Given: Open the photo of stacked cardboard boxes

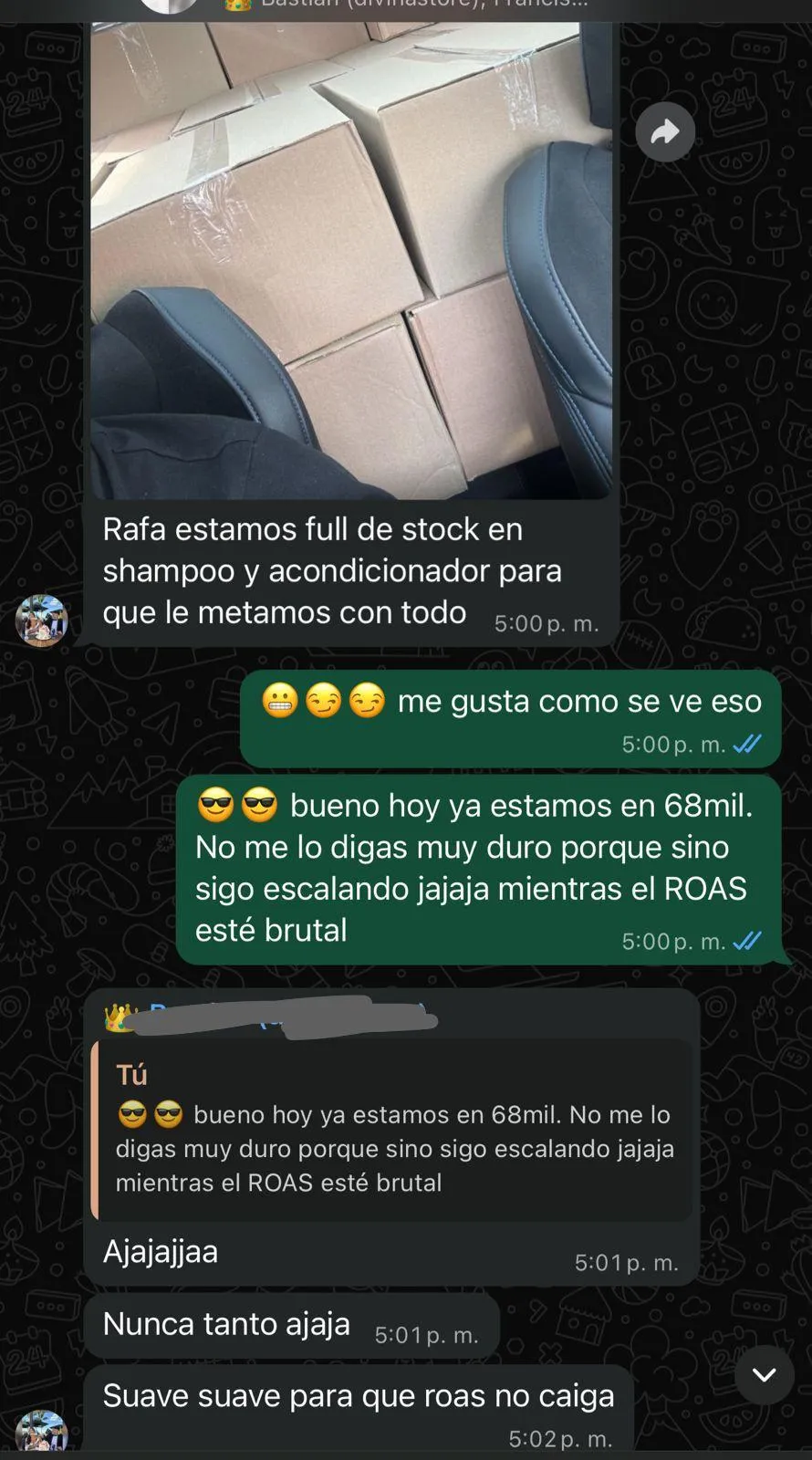Looking at the screenshot, I should click(351, 260).
